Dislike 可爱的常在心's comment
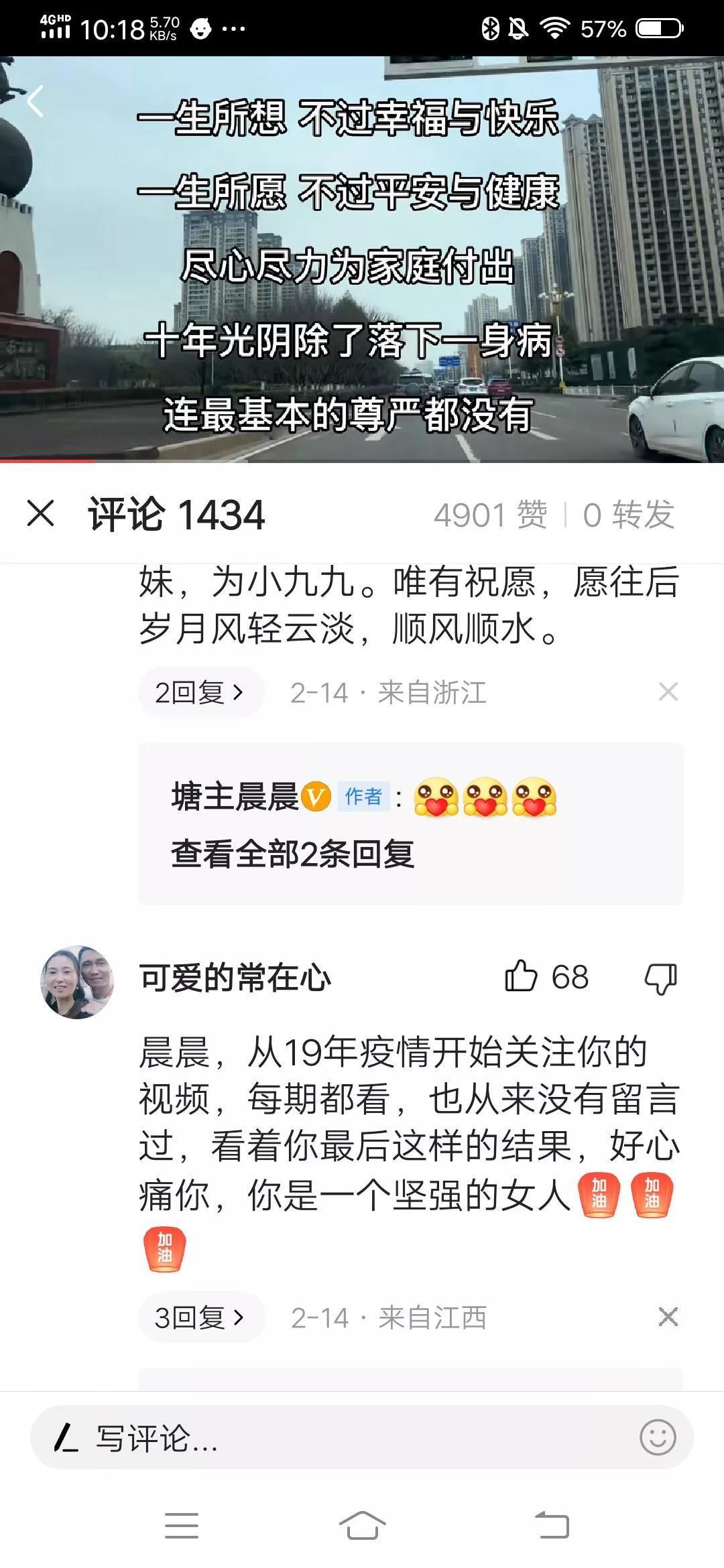 pos(660,978)
